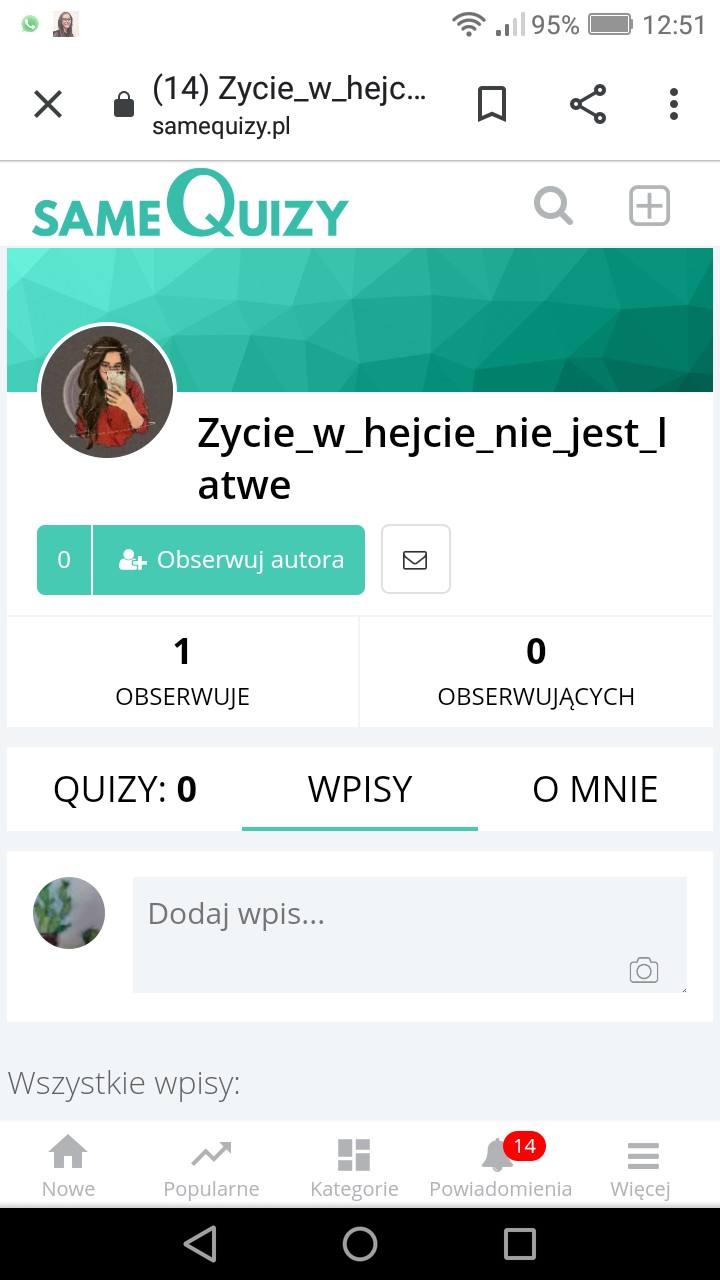Share the page link

(x=588, y=104)
